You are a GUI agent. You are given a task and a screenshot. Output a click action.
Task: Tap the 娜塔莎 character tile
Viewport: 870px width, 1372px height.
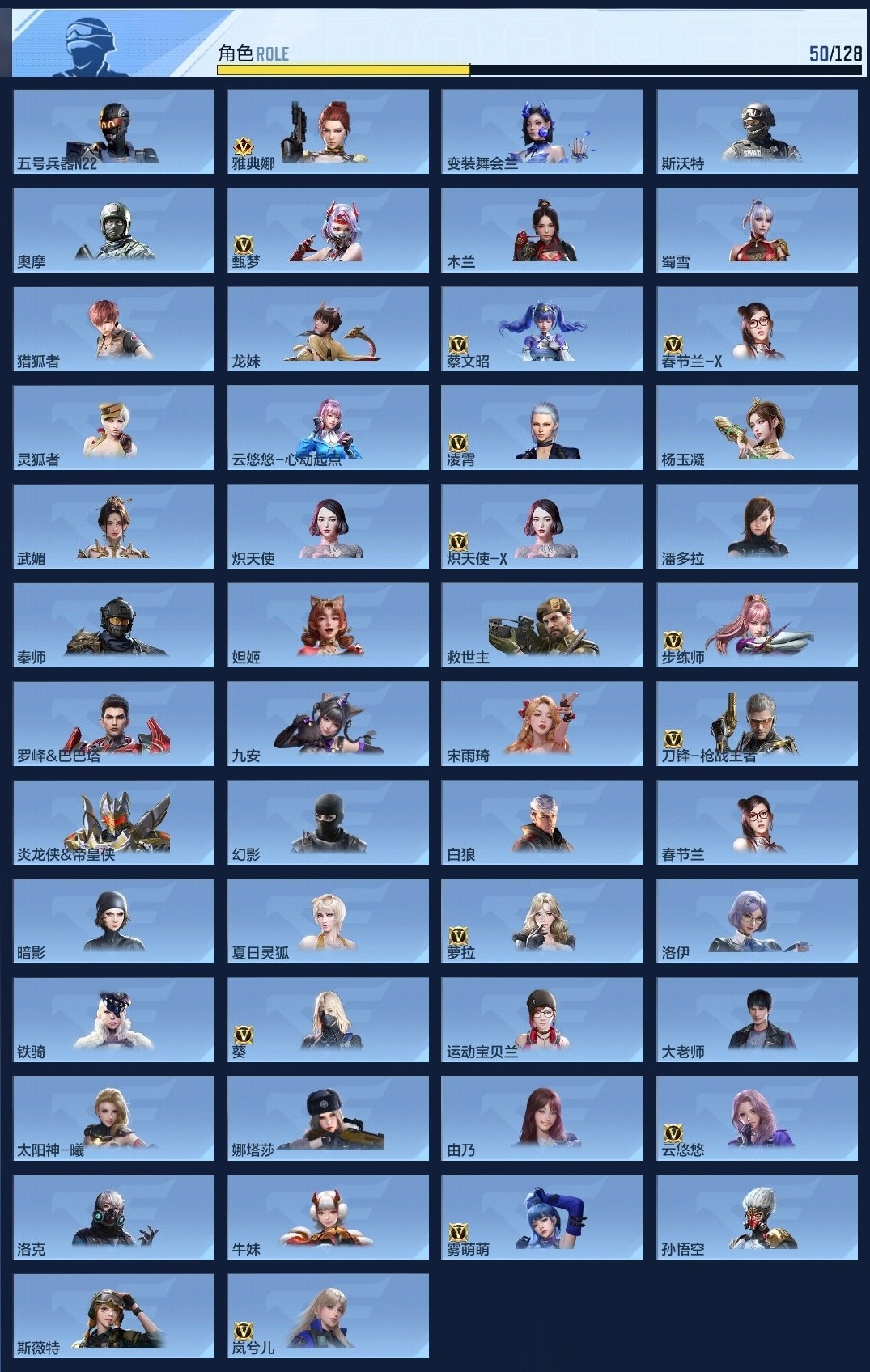point(328,1118)
